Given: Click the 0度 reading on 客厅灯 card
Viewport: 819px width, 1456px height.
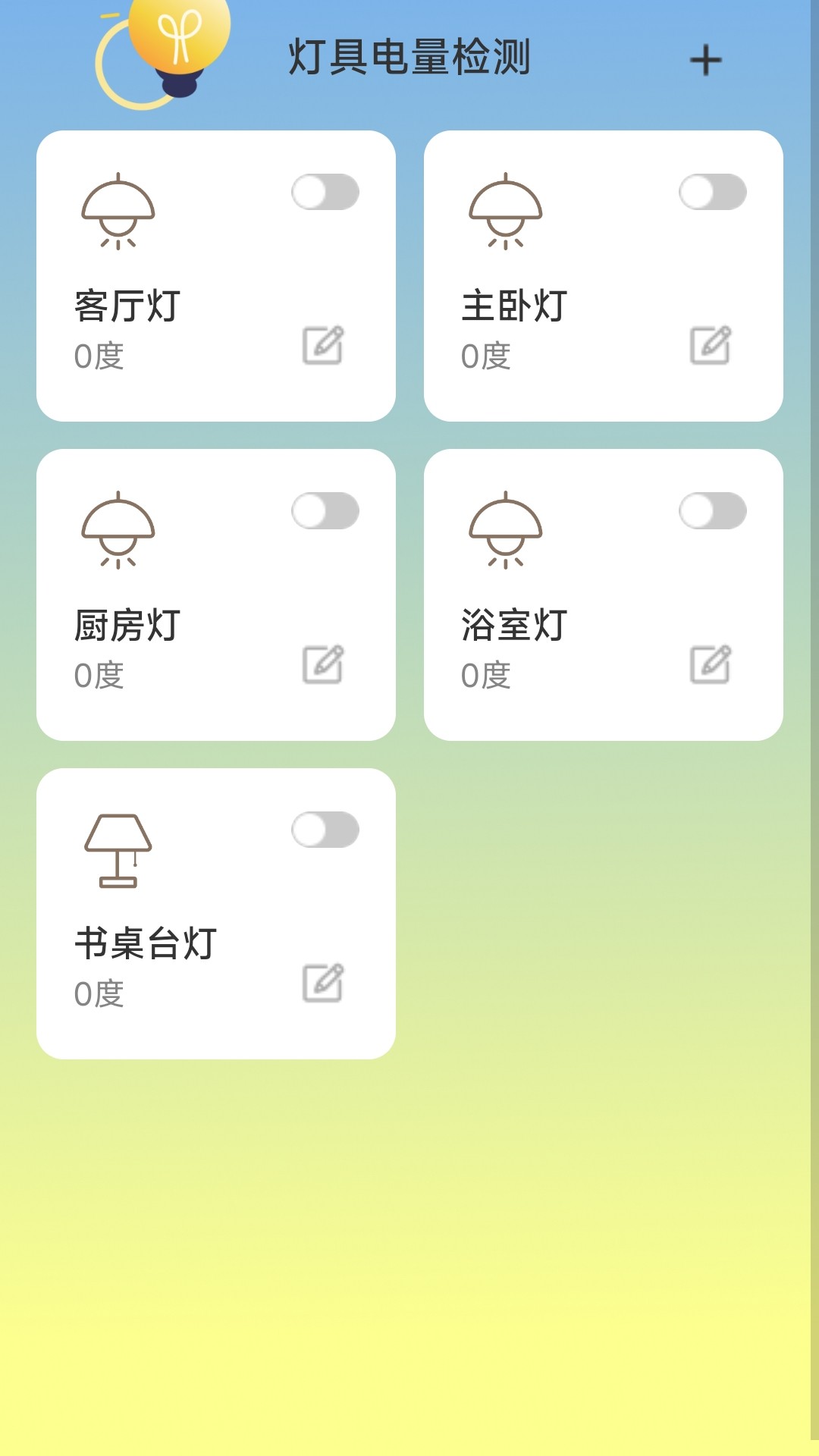Looking at the screenshot, I should pos(98,353).
